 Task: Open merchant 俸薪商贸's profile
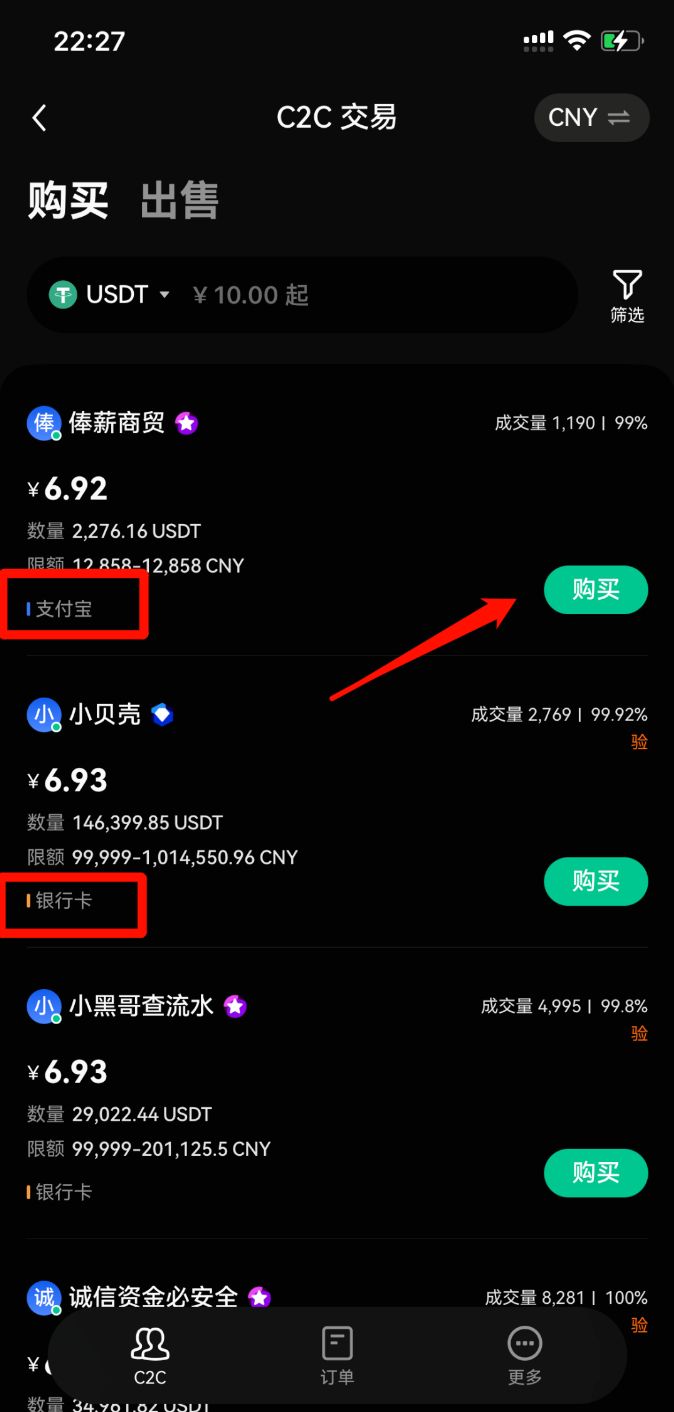point(116,423)
